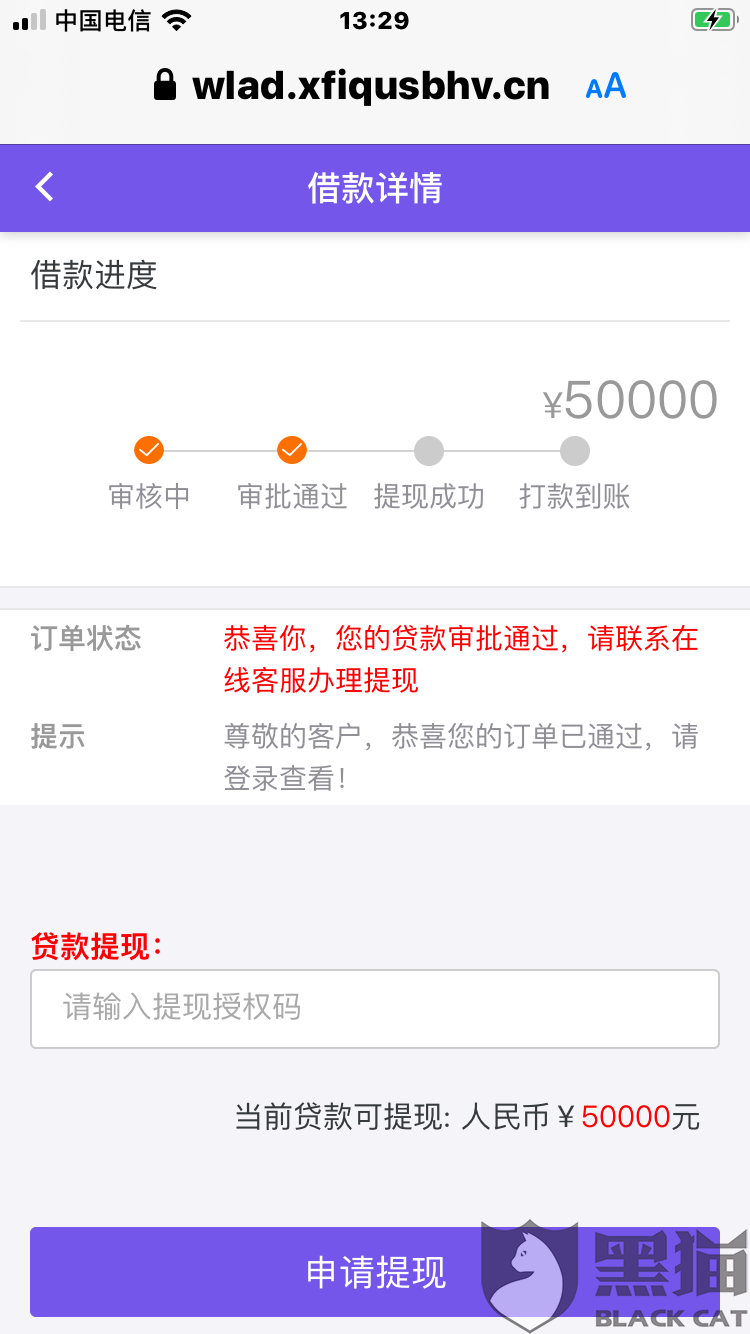Tap the 申请提现 button

(x=375, y=1272)
